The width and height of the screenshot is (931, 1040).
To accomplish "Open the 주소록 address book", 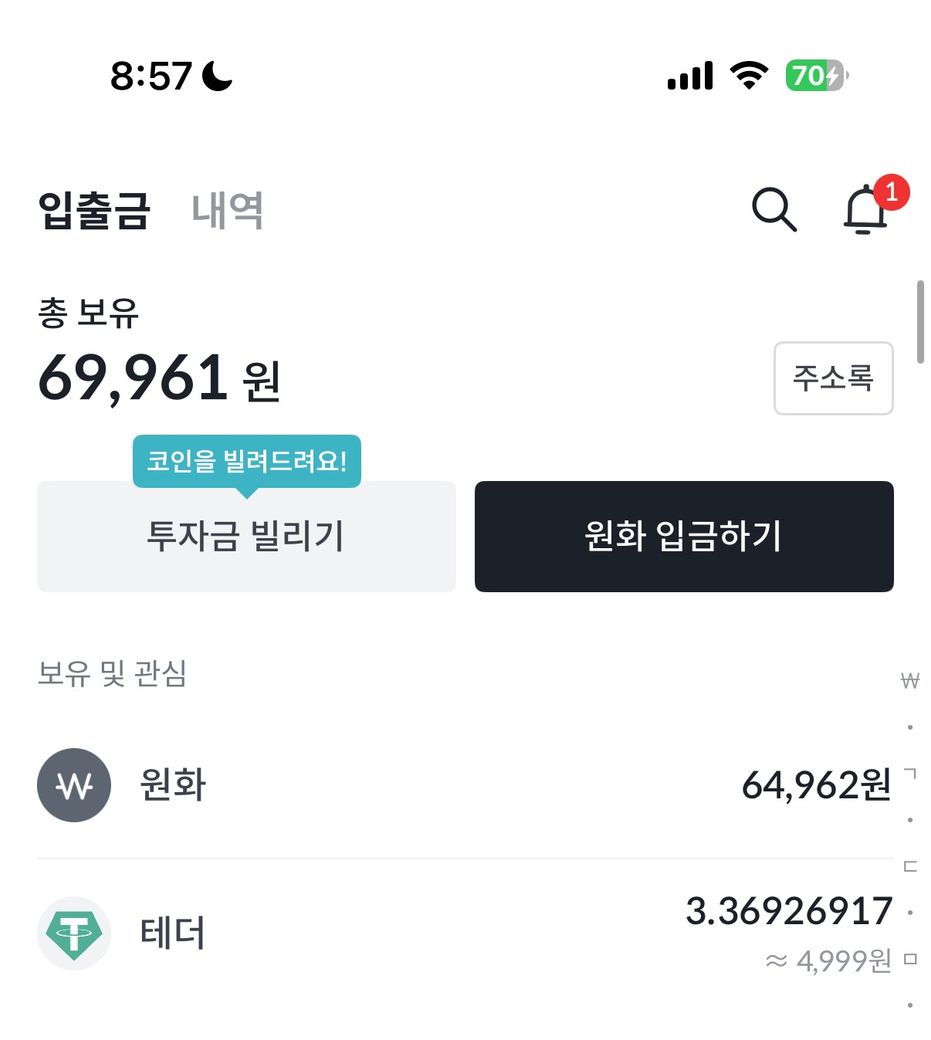I will click(833, 378).
